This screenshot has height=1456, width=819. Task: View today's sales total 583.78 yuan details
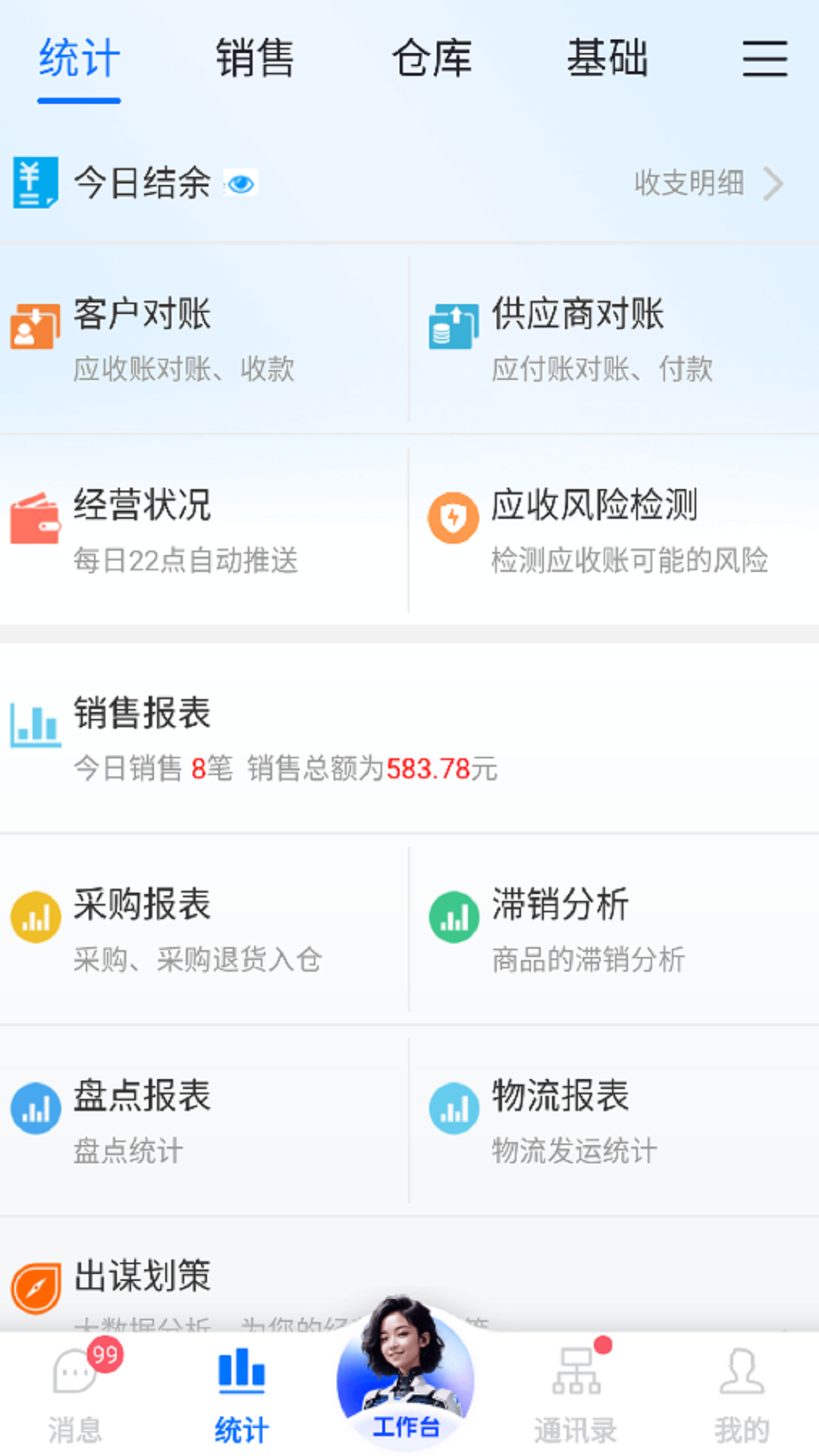pos(284,769)
